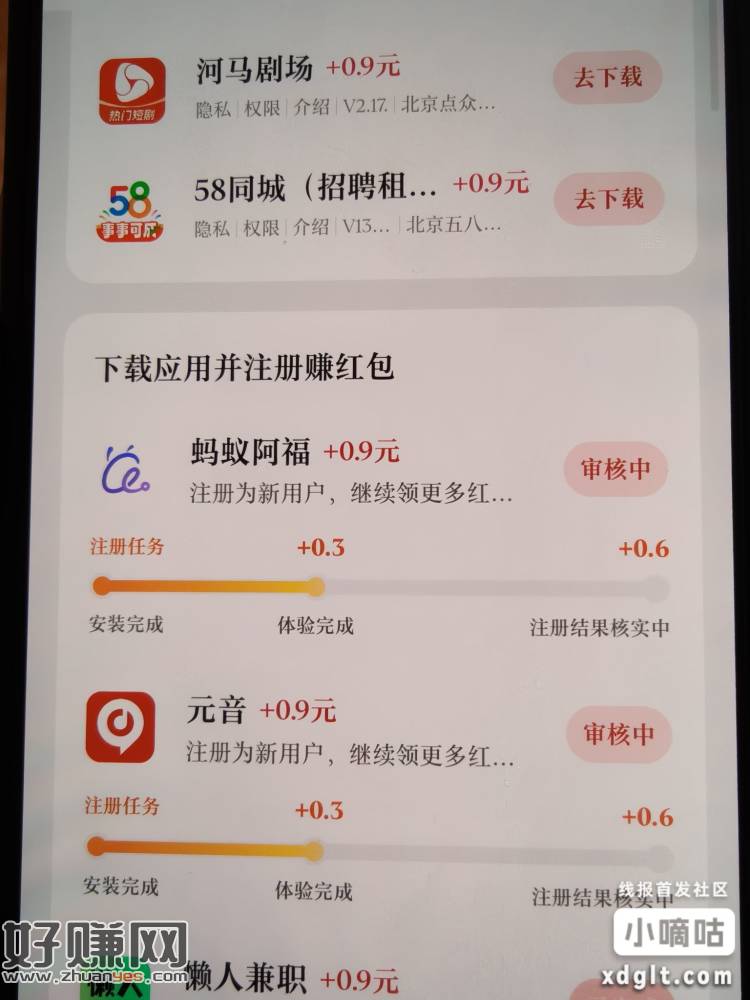The height and width of the screenshot is (1000, 750).
Task: Open 隐私 link under 58同城
Action: pos(212,227)
